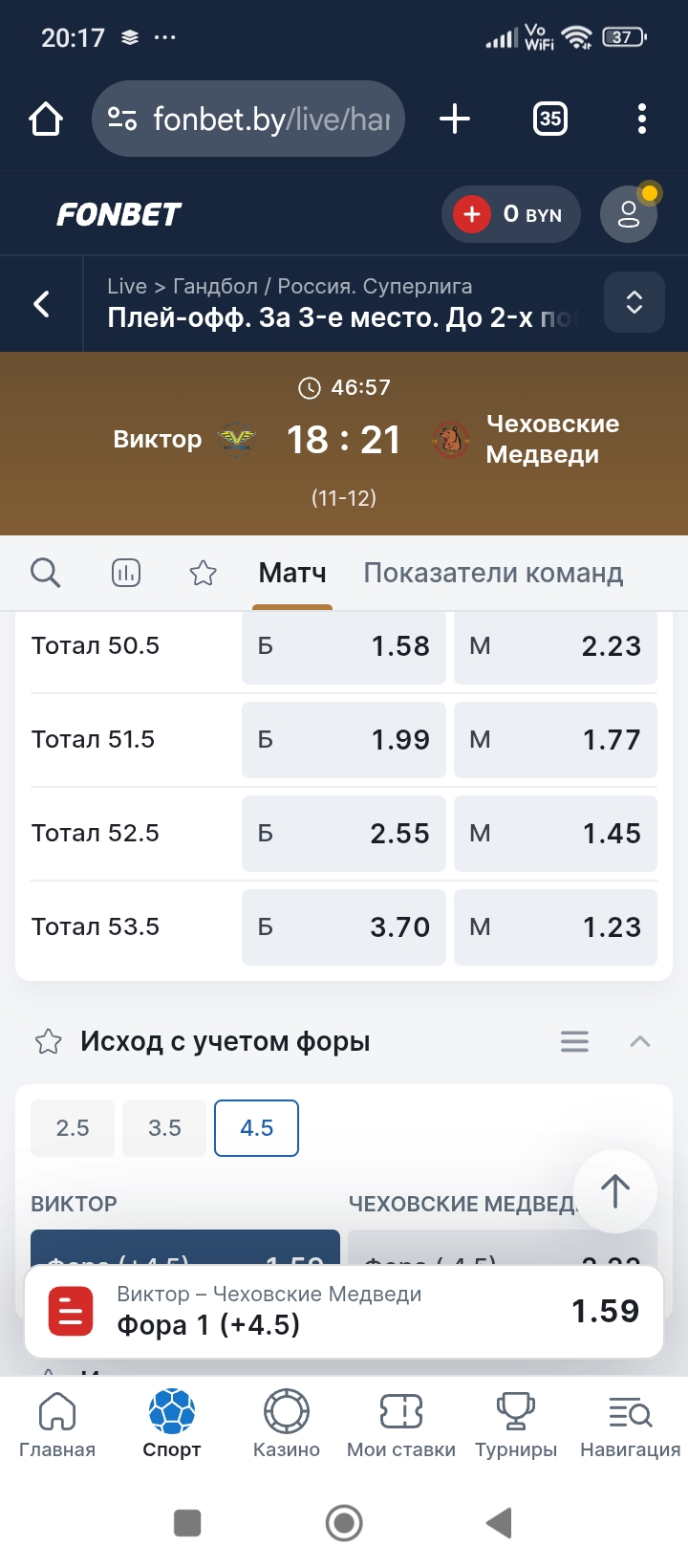The width and height of the screenshot is (688, 1568).
Task: Open the match statistics chart icon
Action: 125,573
